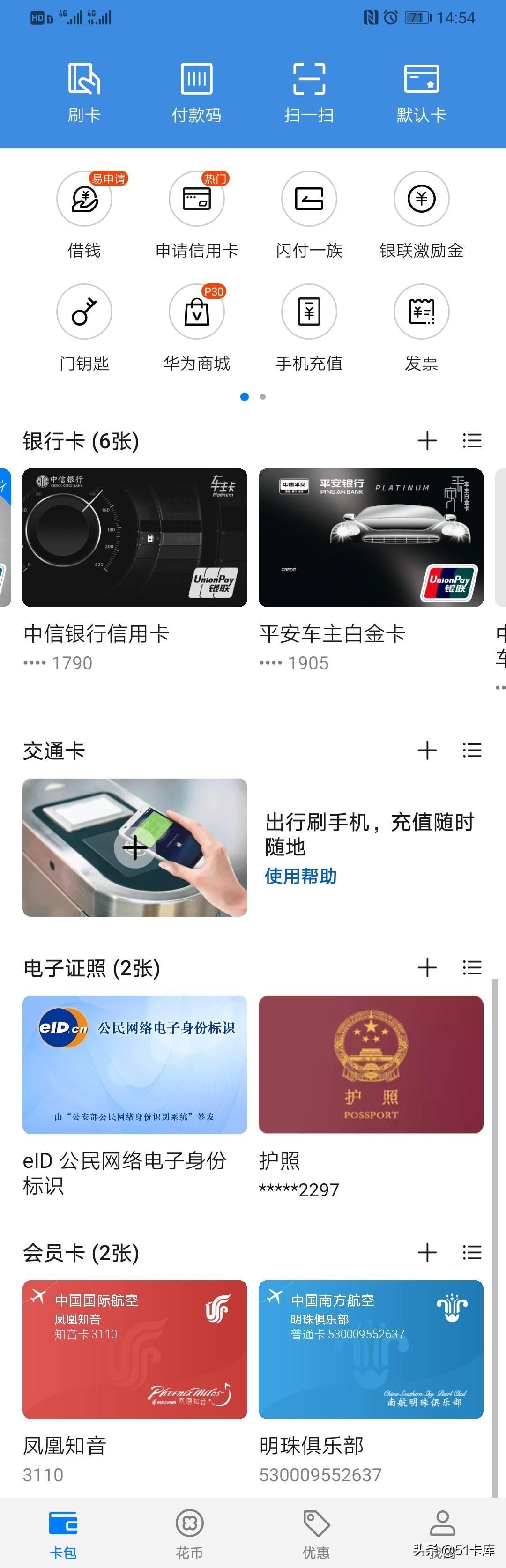Open the 凤凰知音 membership card
Image resolution: width=506 pixels, height=1568 pixels.
point(134,1349)
